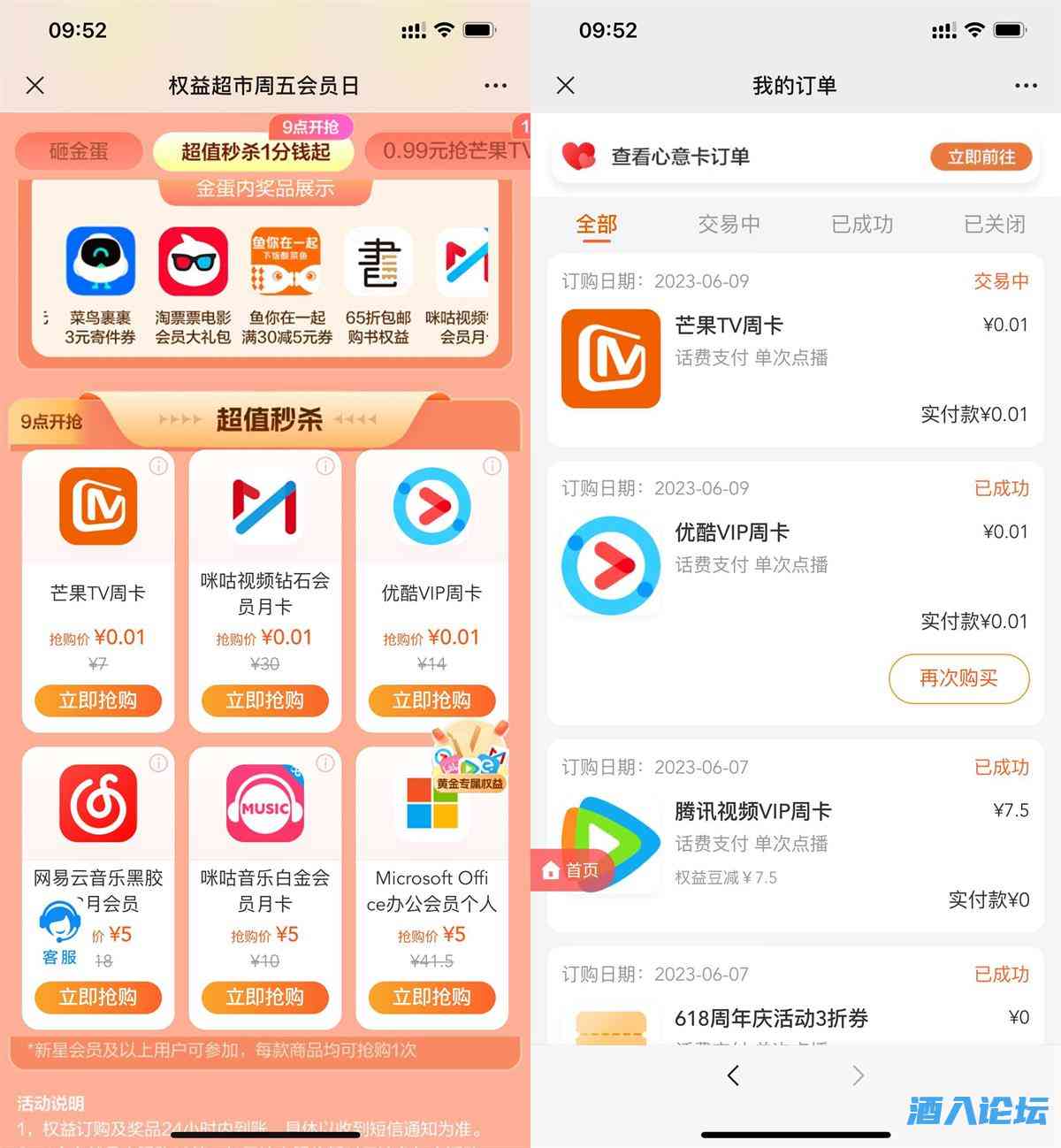
Task: Switch to 交易中 orders tab
Action: [729, 225]
